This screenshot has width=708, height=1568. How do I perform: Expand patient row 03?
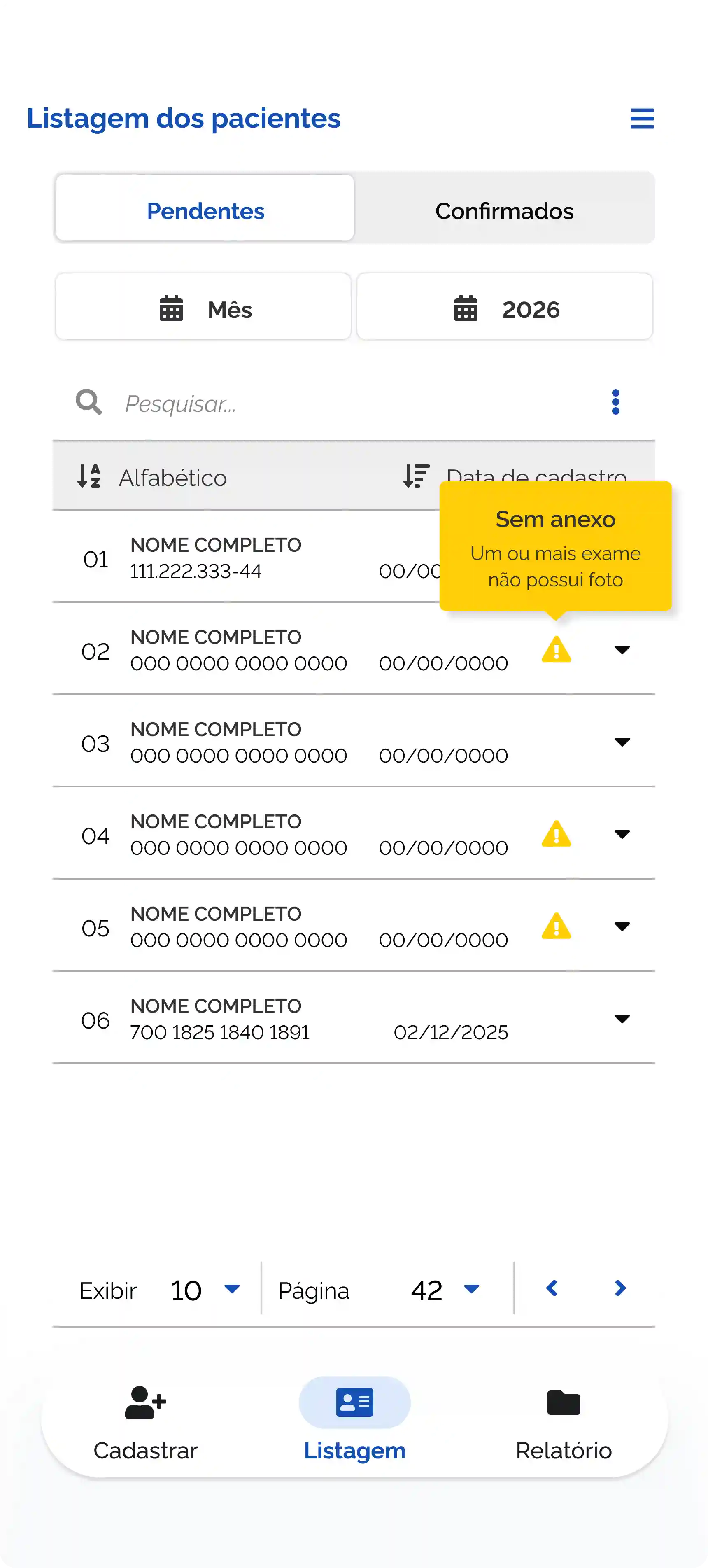pos(622,742)
